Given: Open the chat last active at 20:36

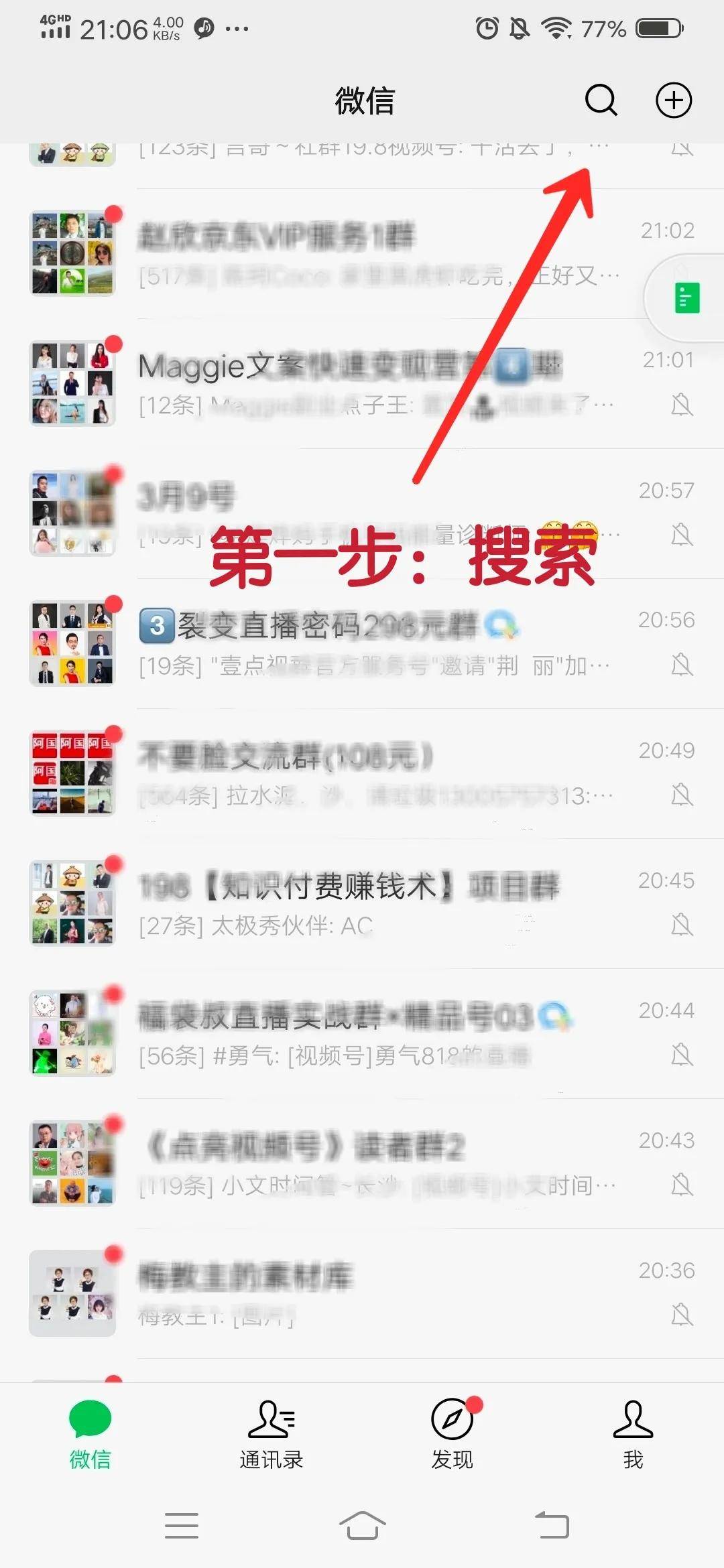Looking at the screenshot, I should click(362, 1294).
